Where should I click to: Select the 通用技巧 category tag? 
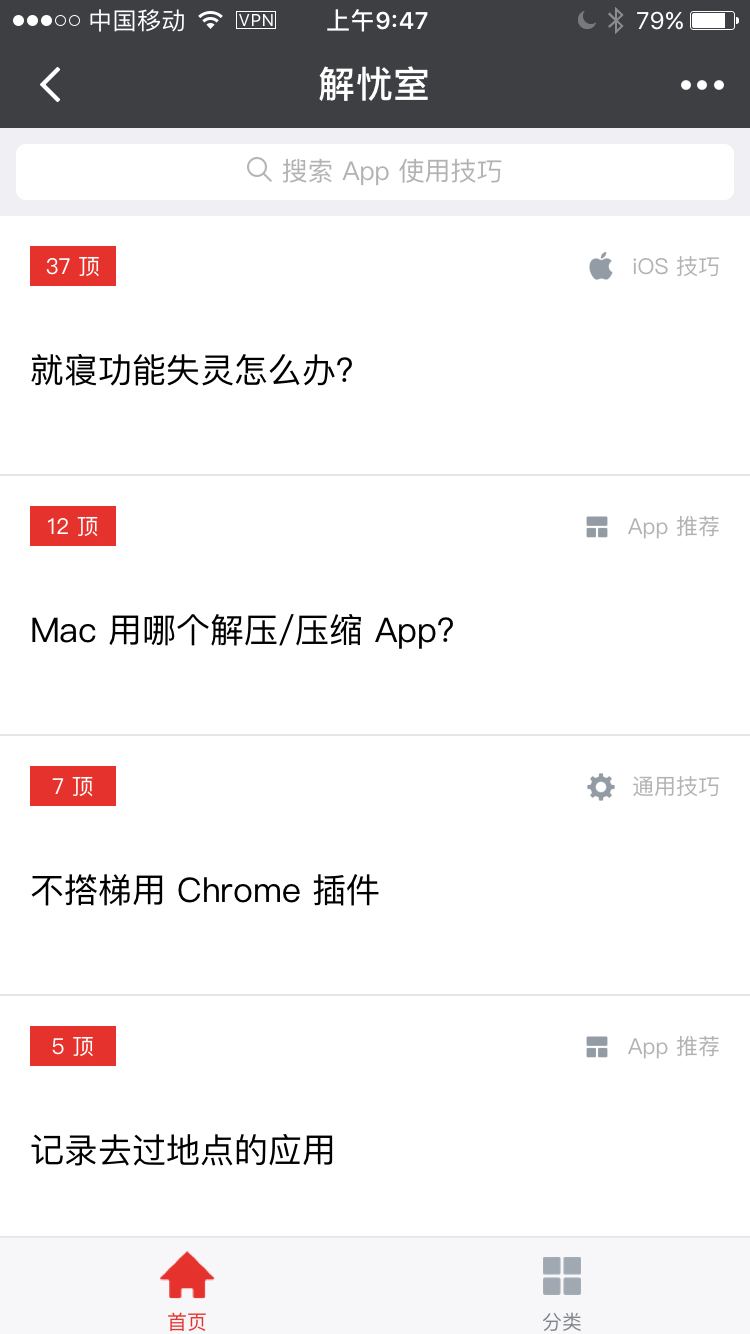(654, 786)
